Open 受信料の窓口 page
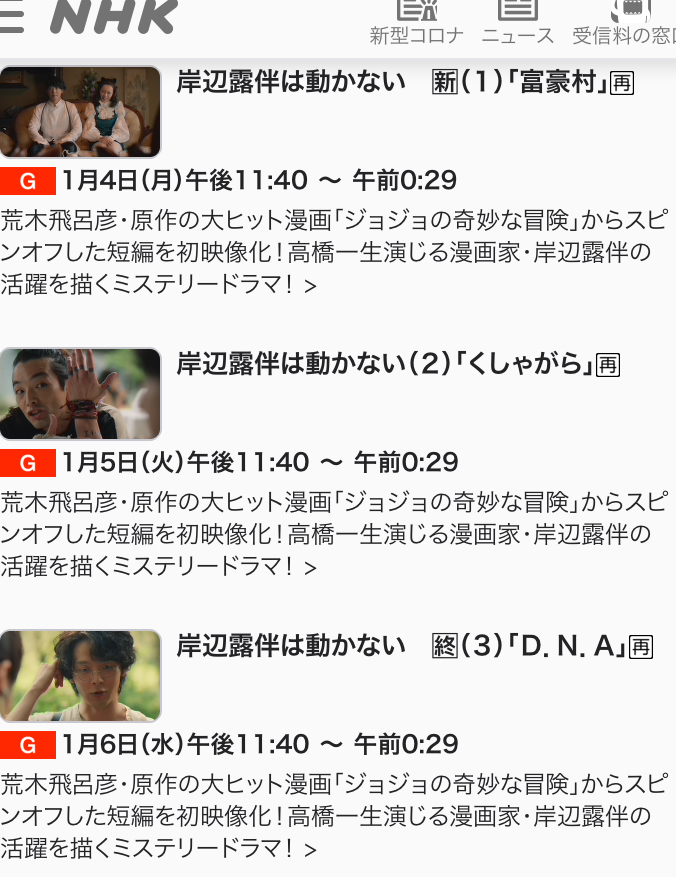Image resolution: width=676 pixels, height=877 pixels. pyautogui.click(x=624, y=23)
